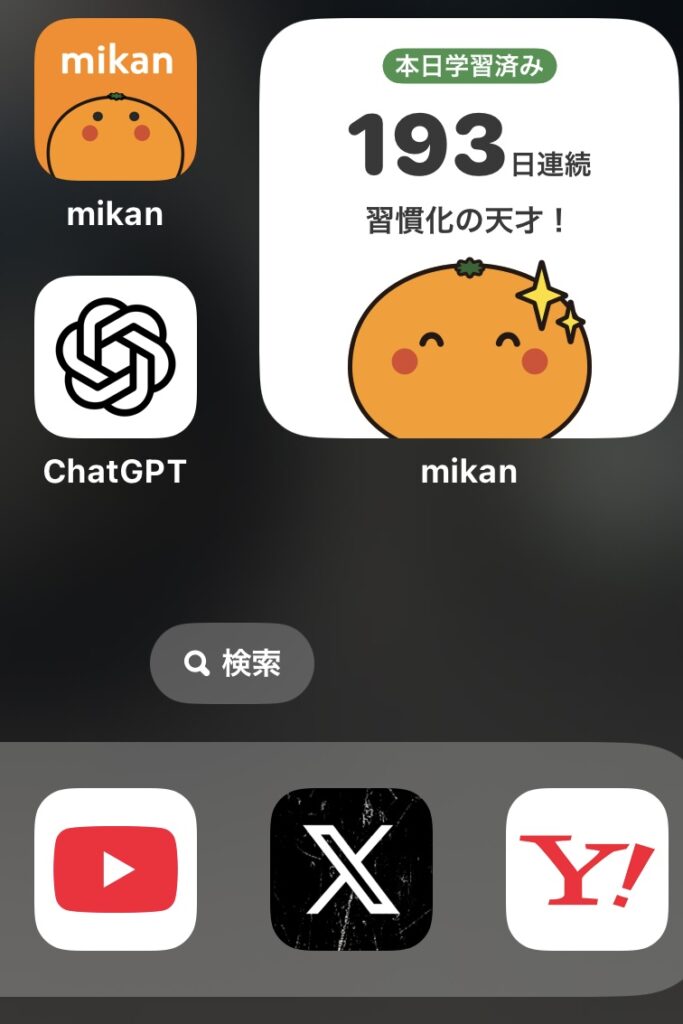Screen dimensions: 683x1024
Task: Open Yahoo! Japan from the dock
Action: [x=586, y=869]
